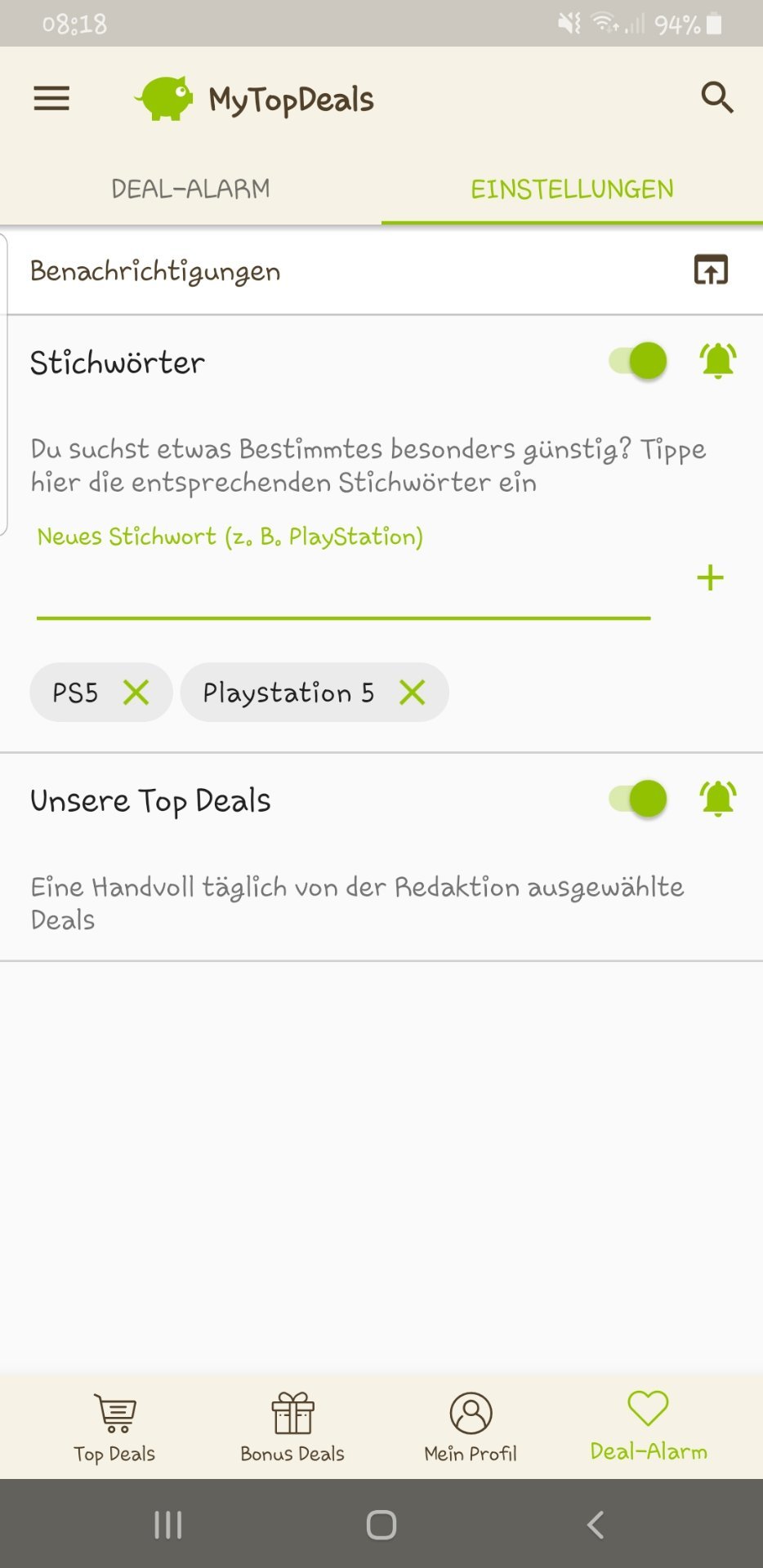Open the search magnifier icon
Viewport: 763px width, 1568px height.
tap(716, 98)
